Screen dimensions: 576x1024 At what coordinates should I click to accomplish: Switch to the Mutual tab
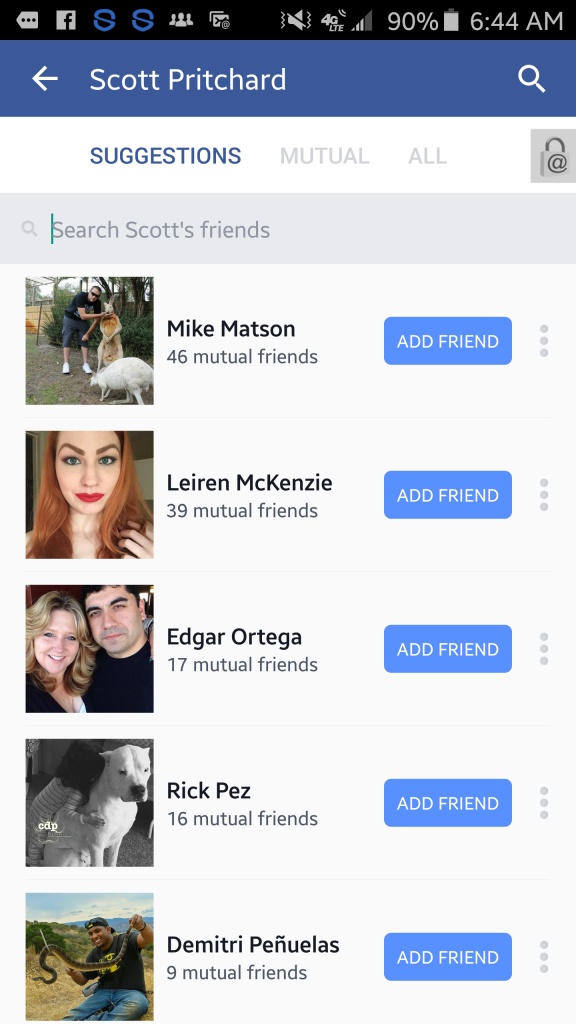click(x=325, y=155)
